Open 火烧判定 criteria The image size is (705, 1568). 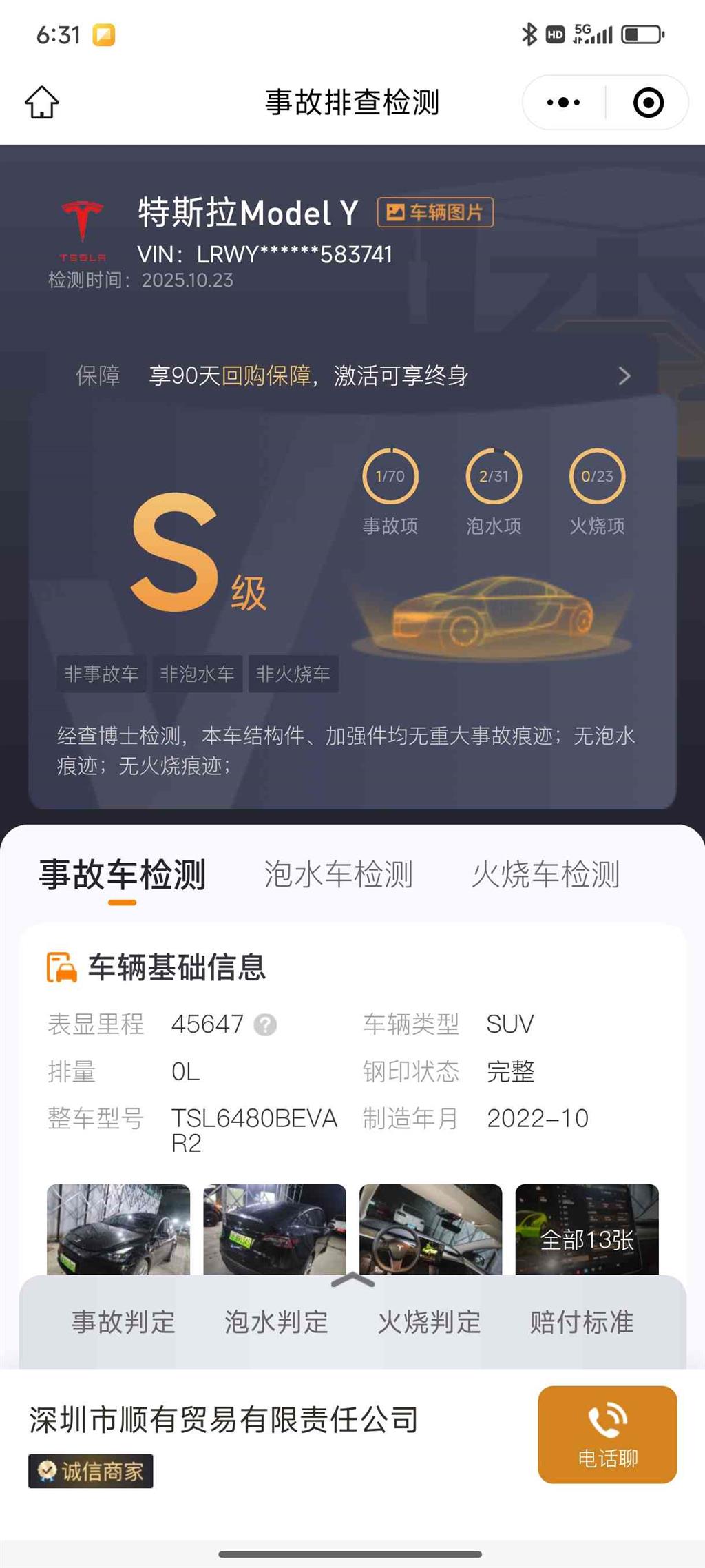pos(429,1322)
